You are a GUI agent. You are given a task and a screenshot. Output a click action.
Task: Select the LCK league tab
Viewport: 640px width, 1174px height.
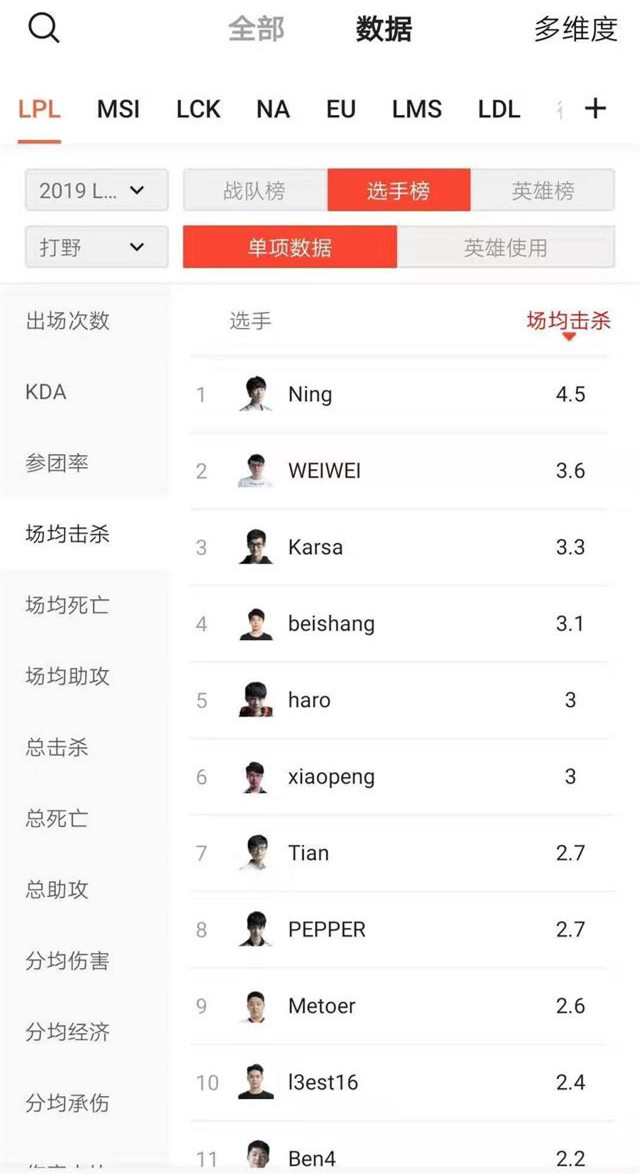coord(198,109)
